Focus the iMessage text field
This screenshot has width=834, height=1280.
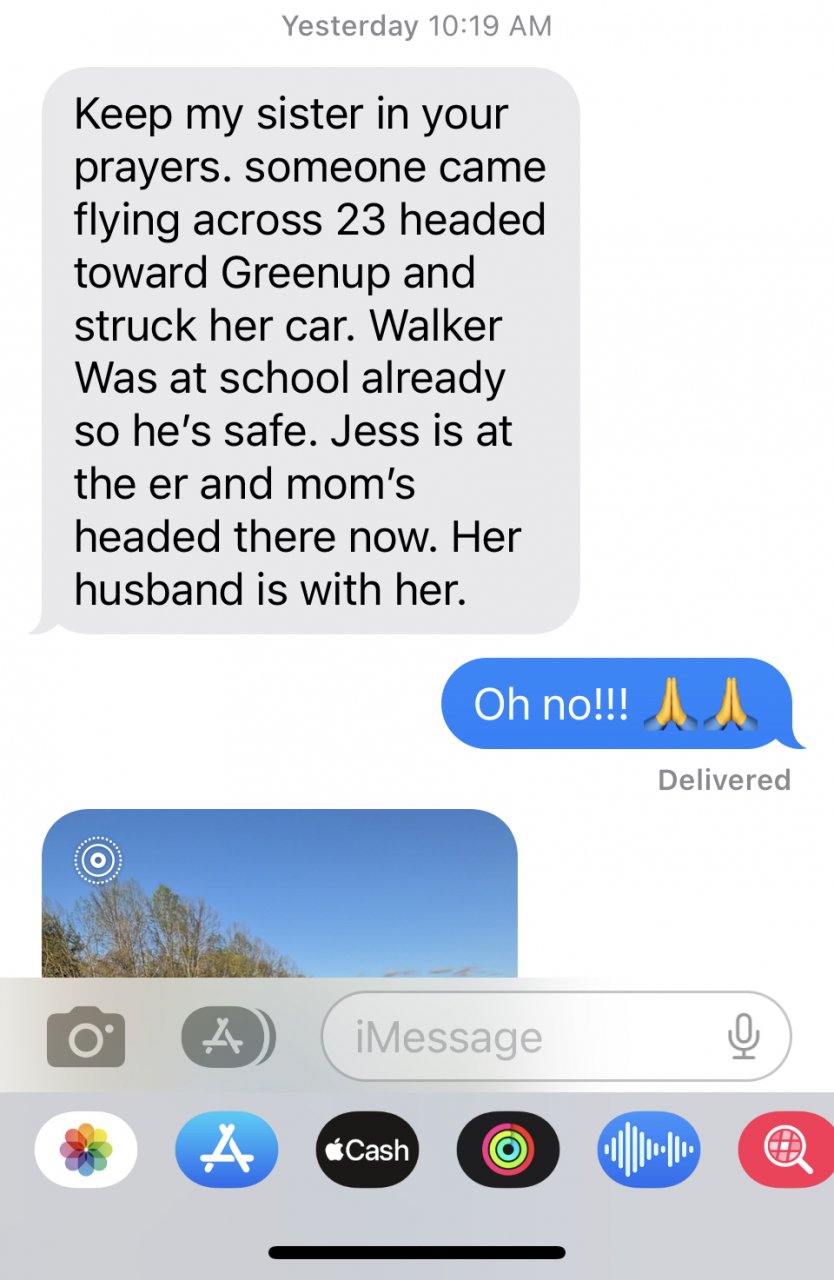[x=520, y=1037]
